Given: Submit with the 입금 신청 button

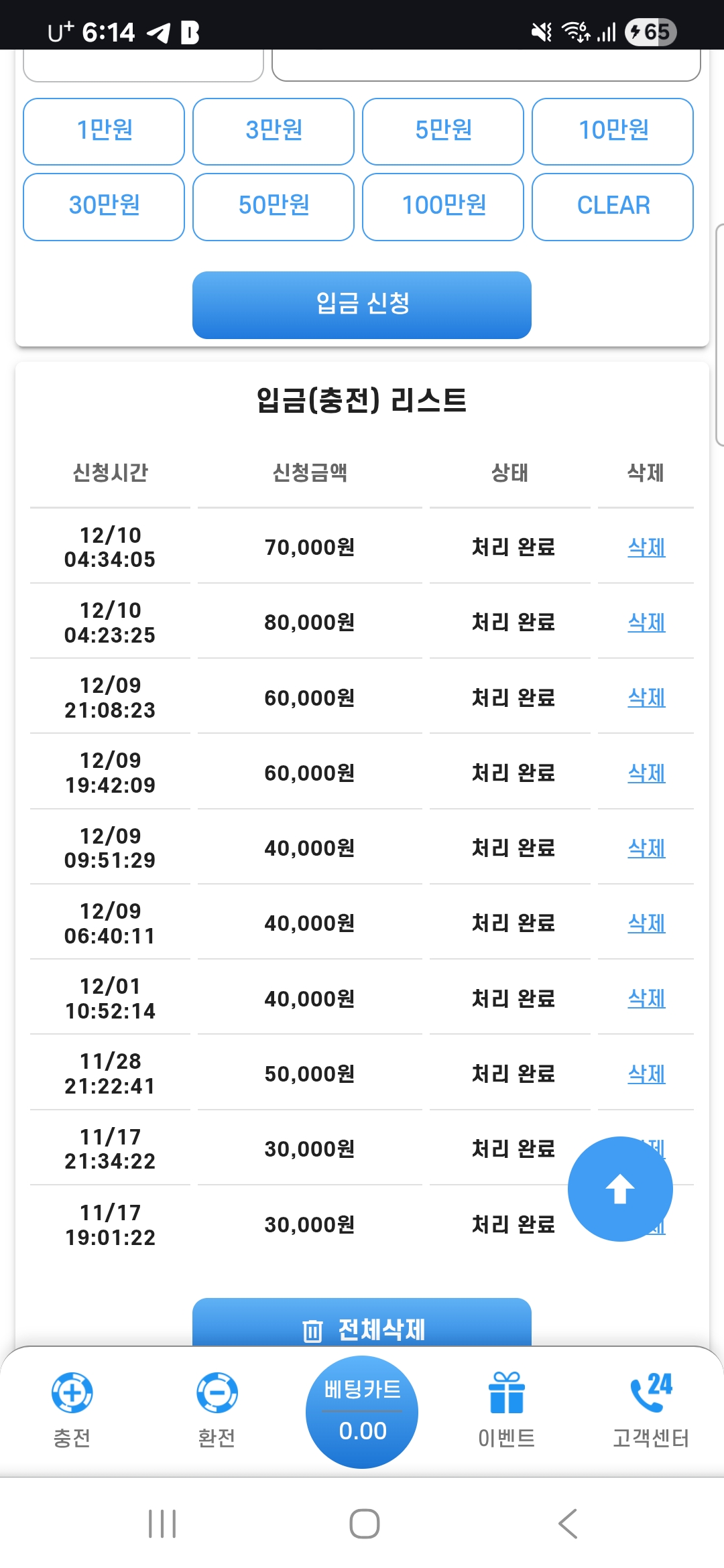Looking at the screenshot, I should point(362,305).
